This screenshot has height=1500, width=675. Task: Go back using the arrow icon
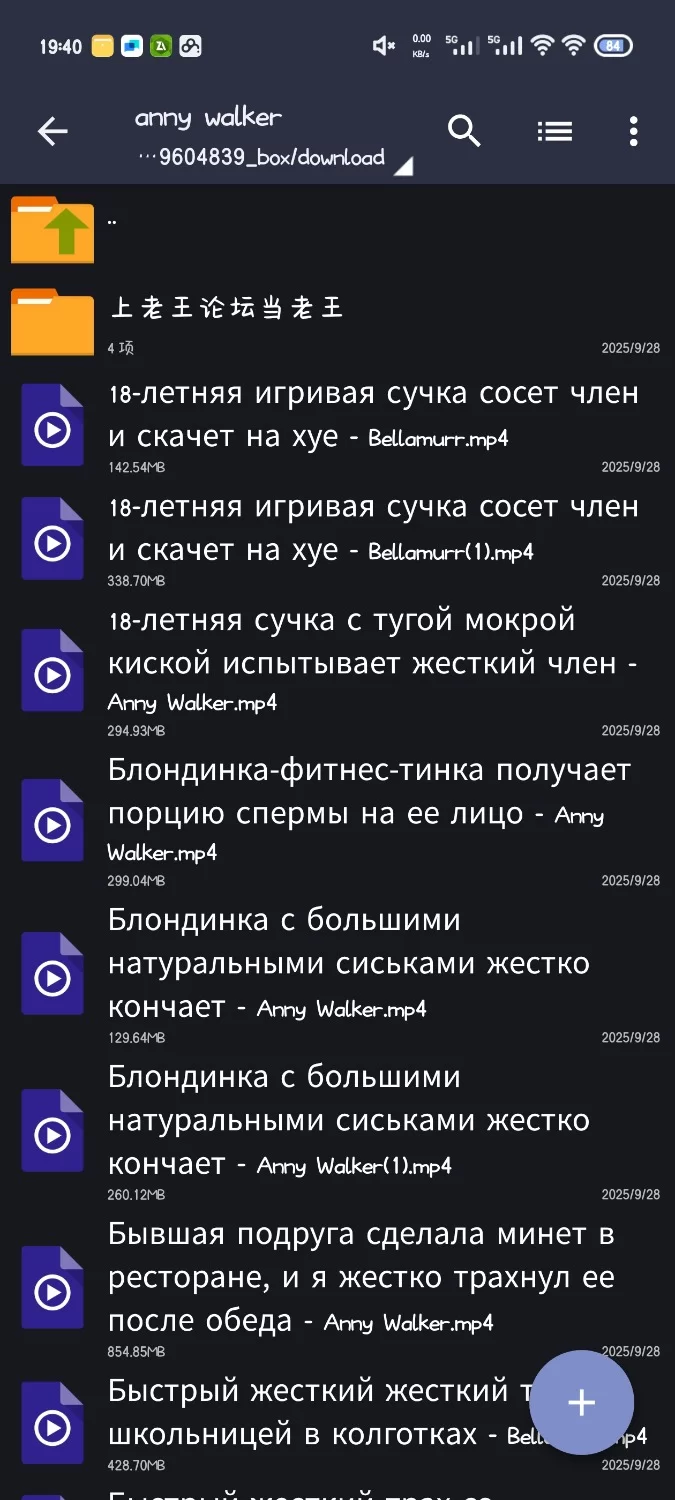pyautogui.click(x=53, y=131)
